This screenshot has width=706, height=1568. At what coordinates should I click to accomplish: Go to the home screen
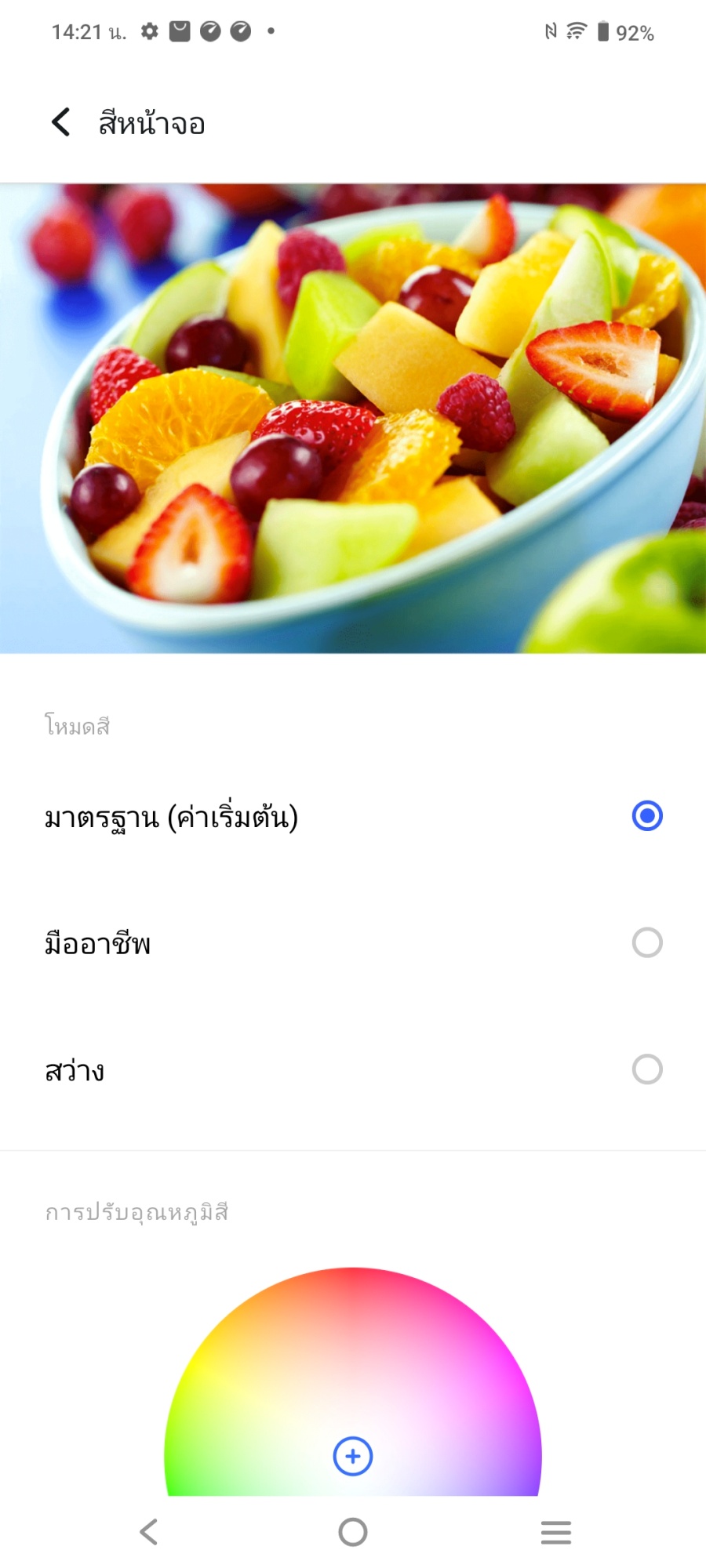[353, 1531]
